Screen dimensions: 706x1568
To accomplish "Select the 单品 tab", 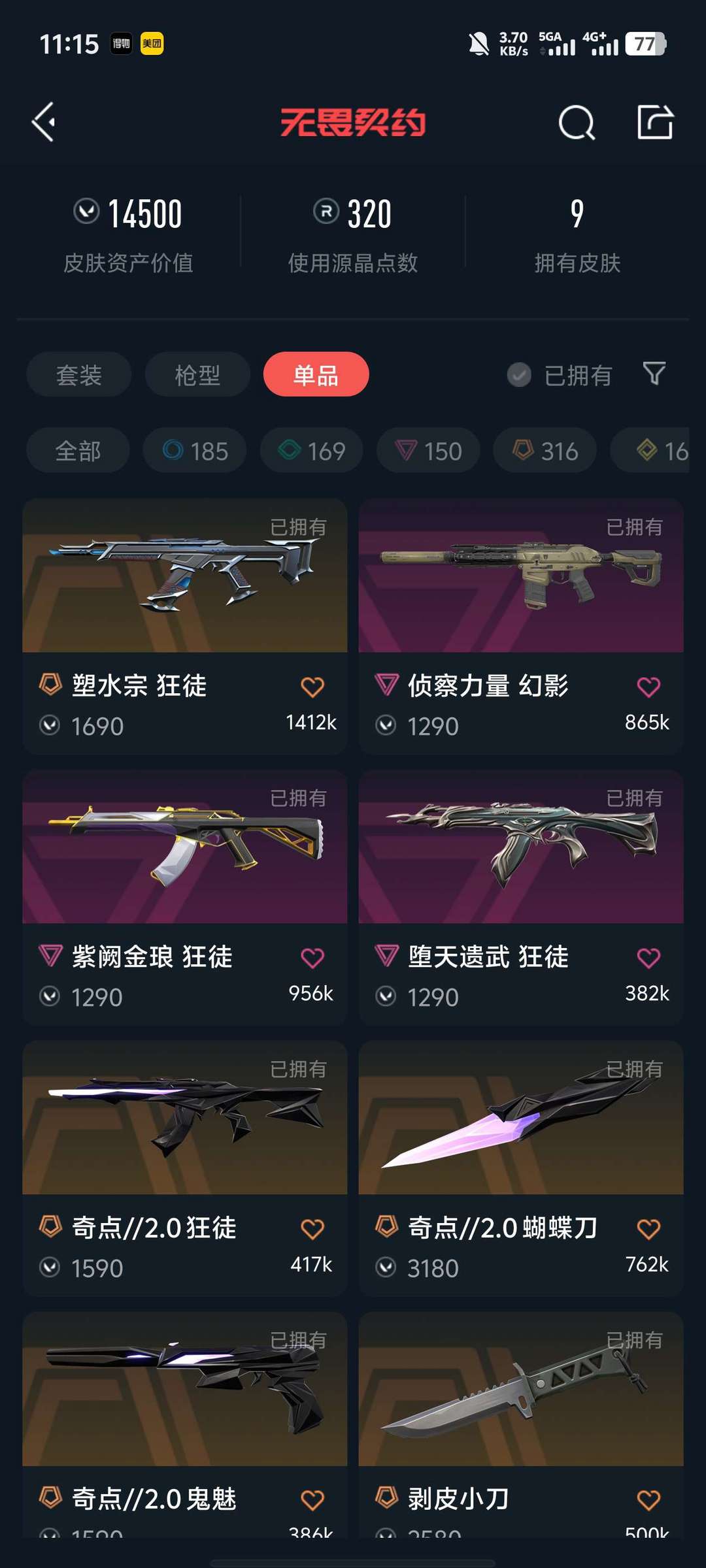I will point(316,374).
